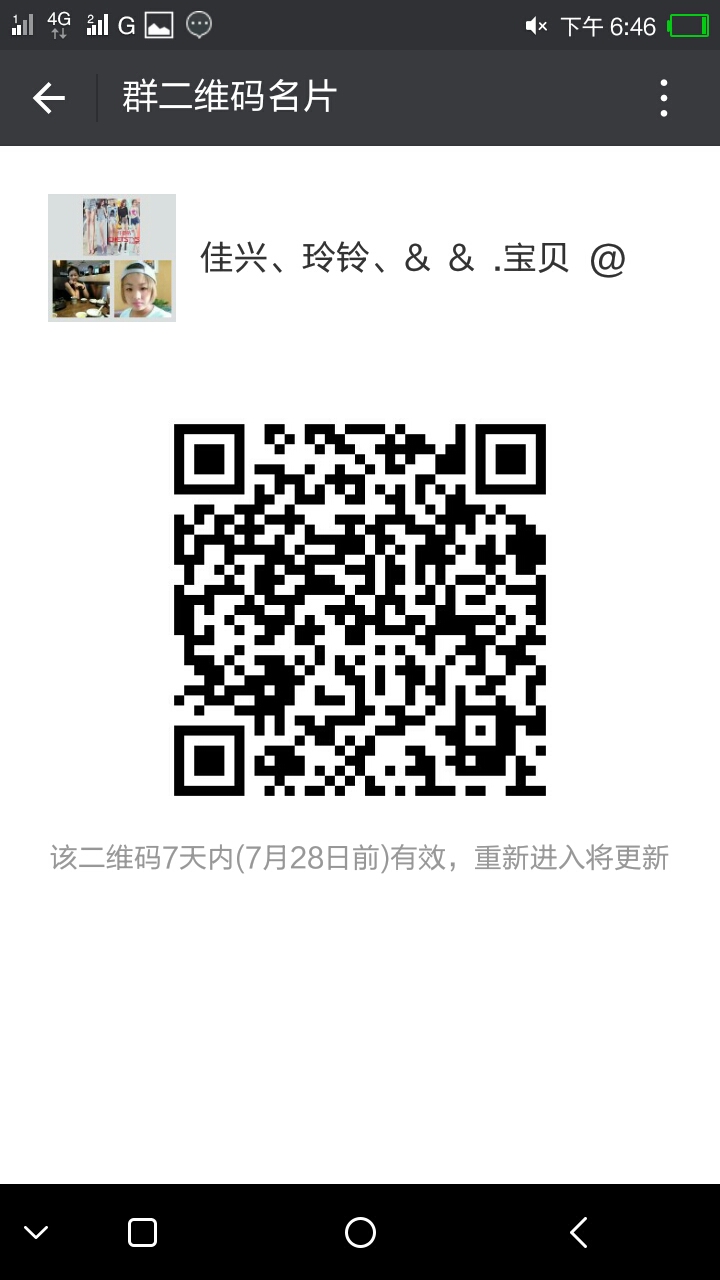Open the recent apps square button
720x1280 pixels.
coord(142,1232)
